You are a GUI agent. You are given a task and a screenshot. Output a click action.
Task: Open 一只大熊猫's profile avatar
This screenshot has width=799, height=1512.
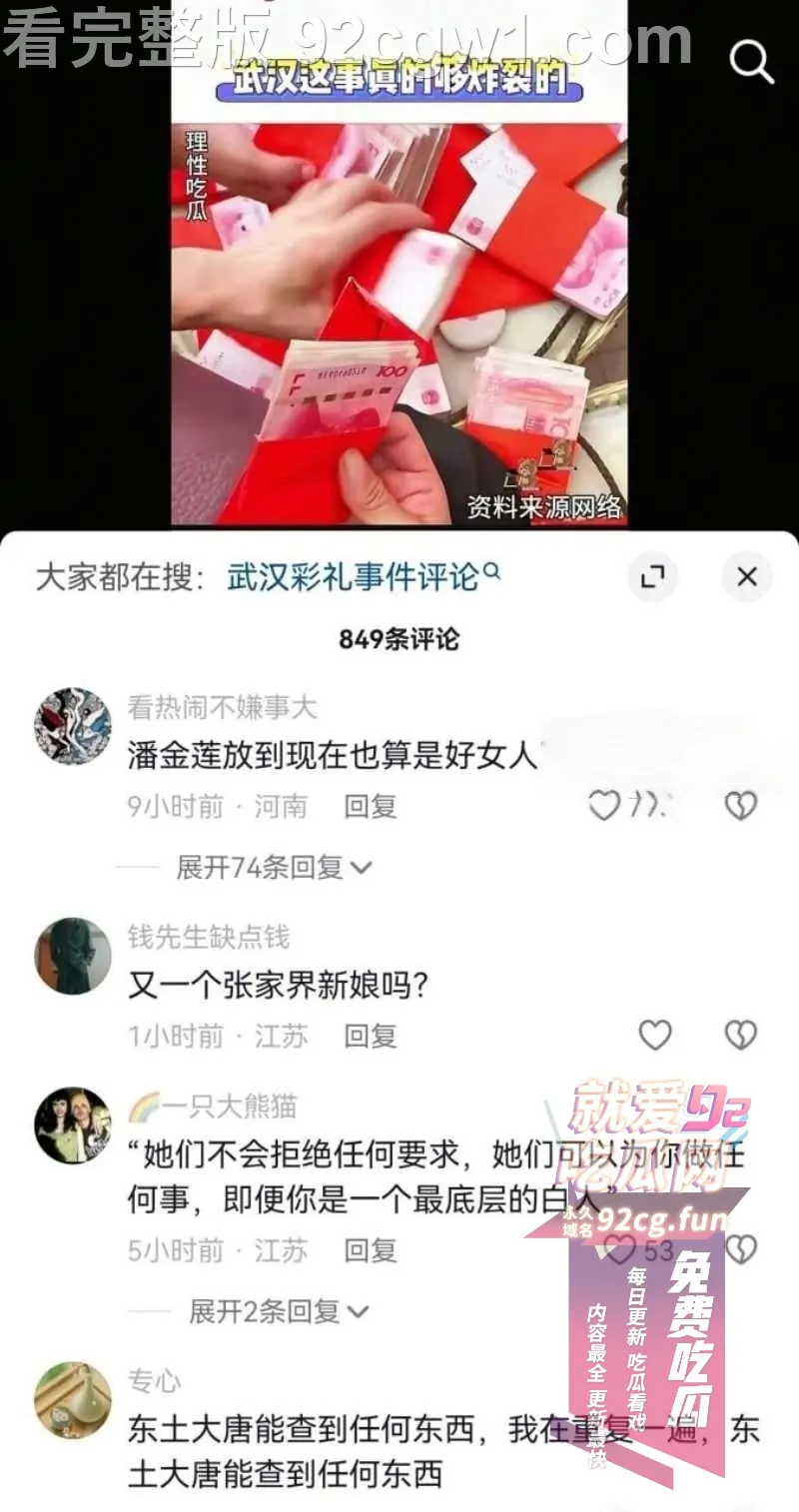[x=73, y=1126]
